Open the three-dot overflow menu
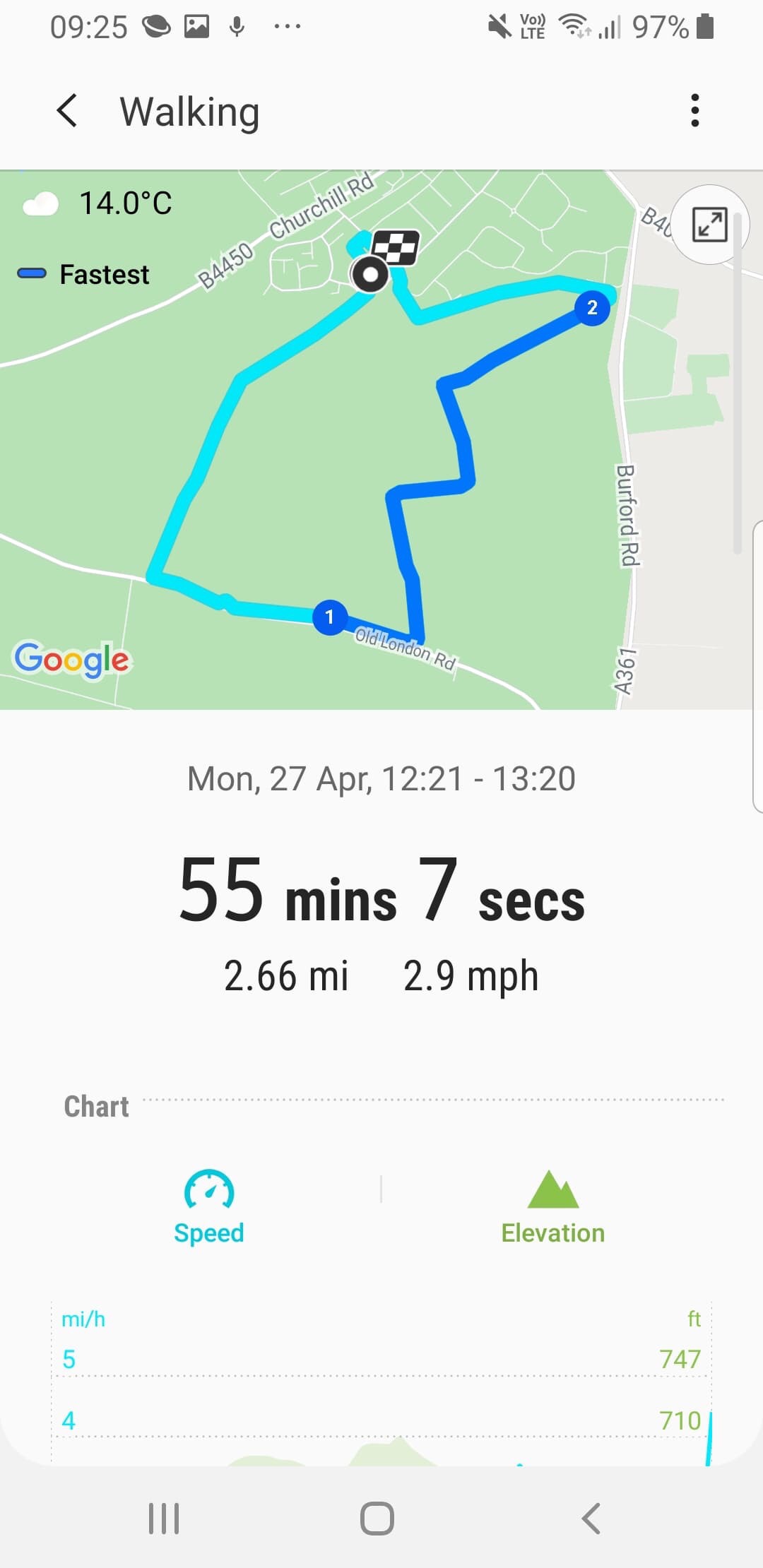 tap(695, 111)
